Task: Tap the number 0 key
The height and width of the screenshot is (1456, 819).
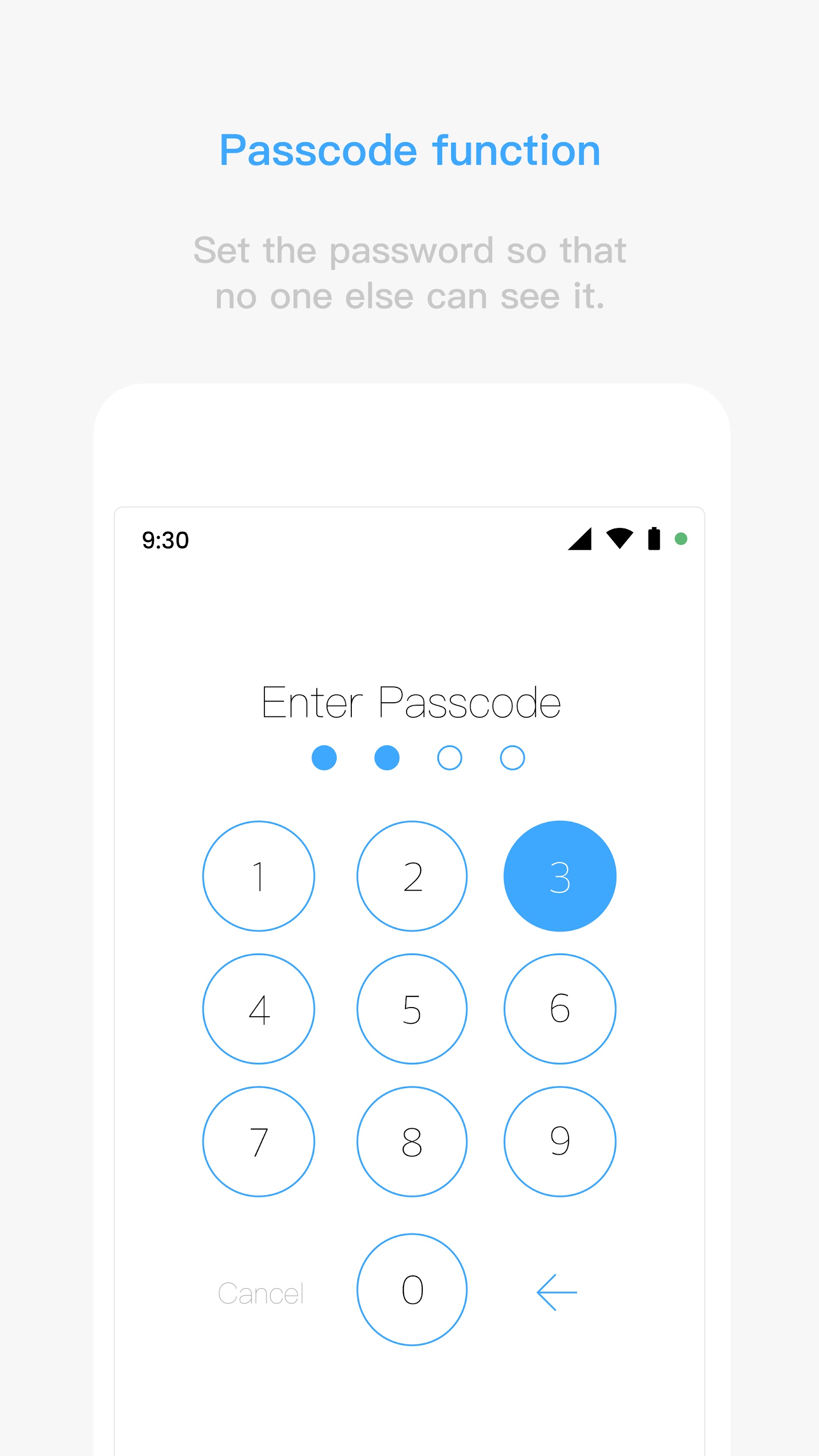Action: pos(412,1291)
